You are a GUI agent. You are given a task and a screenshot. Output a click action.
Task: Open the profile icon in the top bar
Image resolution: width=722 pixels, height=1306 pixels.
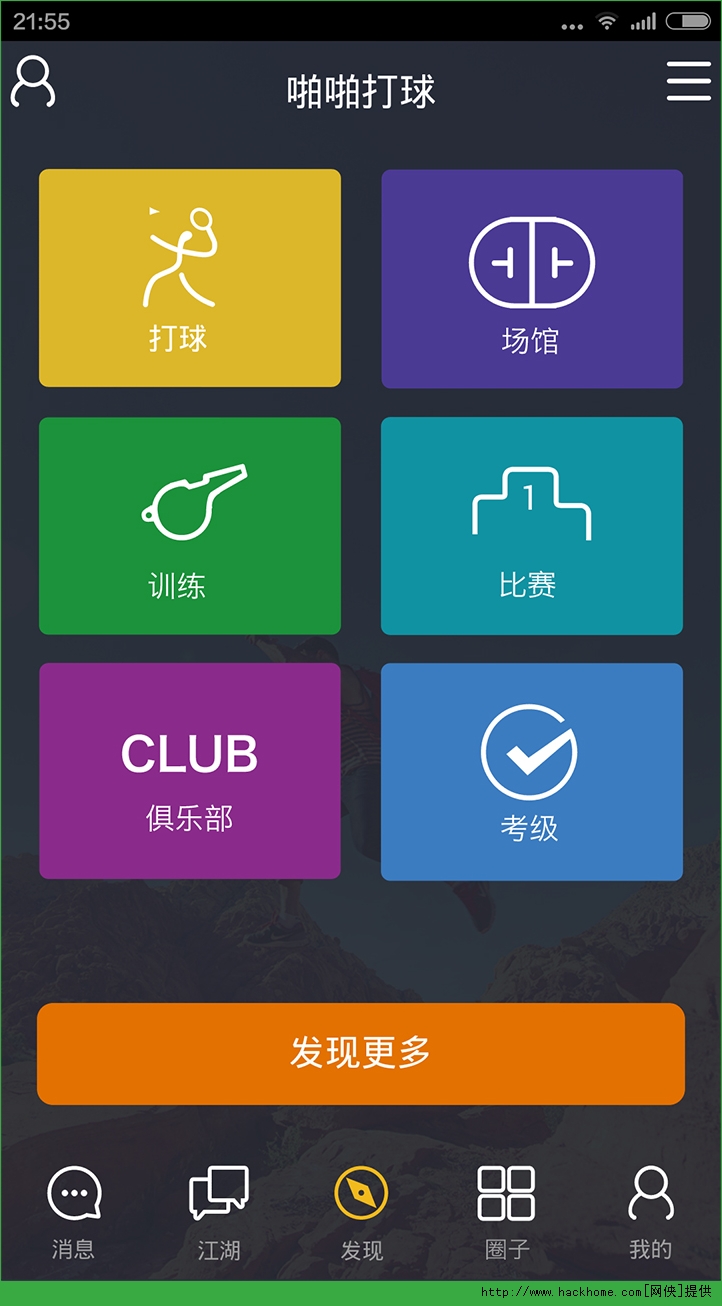33,82
